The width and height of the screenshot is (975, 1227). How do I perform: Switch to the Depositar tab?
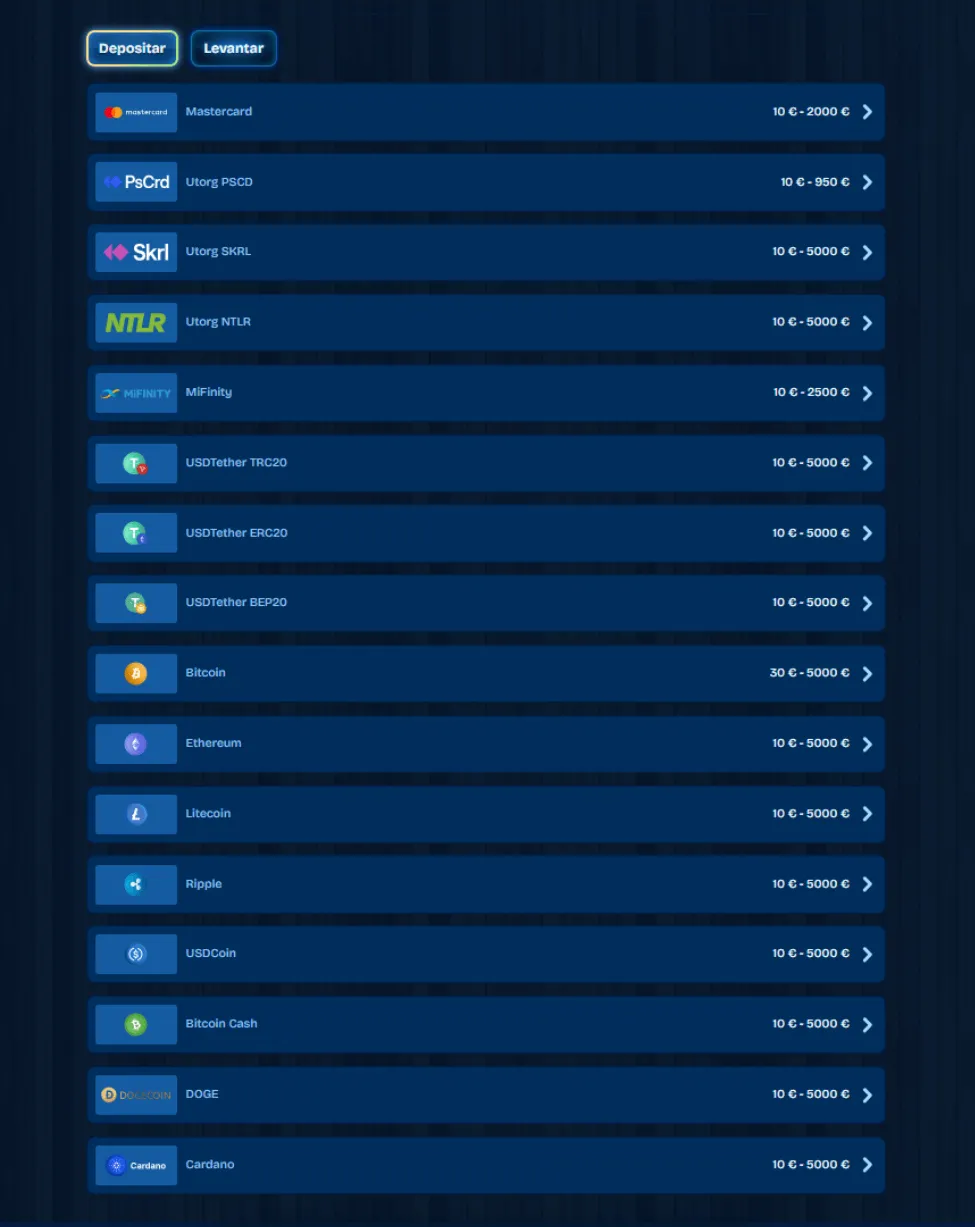click(x=132, y=48)
